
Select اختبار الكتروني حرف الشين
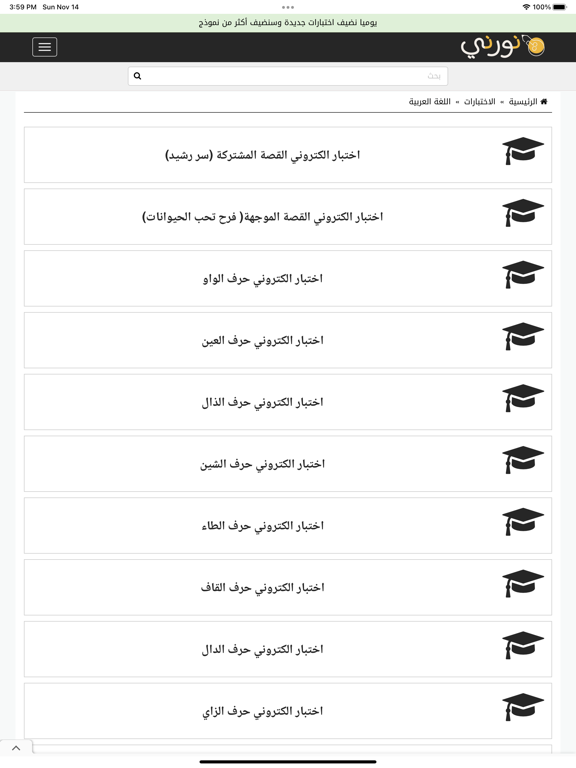click(x=288, y=463)
